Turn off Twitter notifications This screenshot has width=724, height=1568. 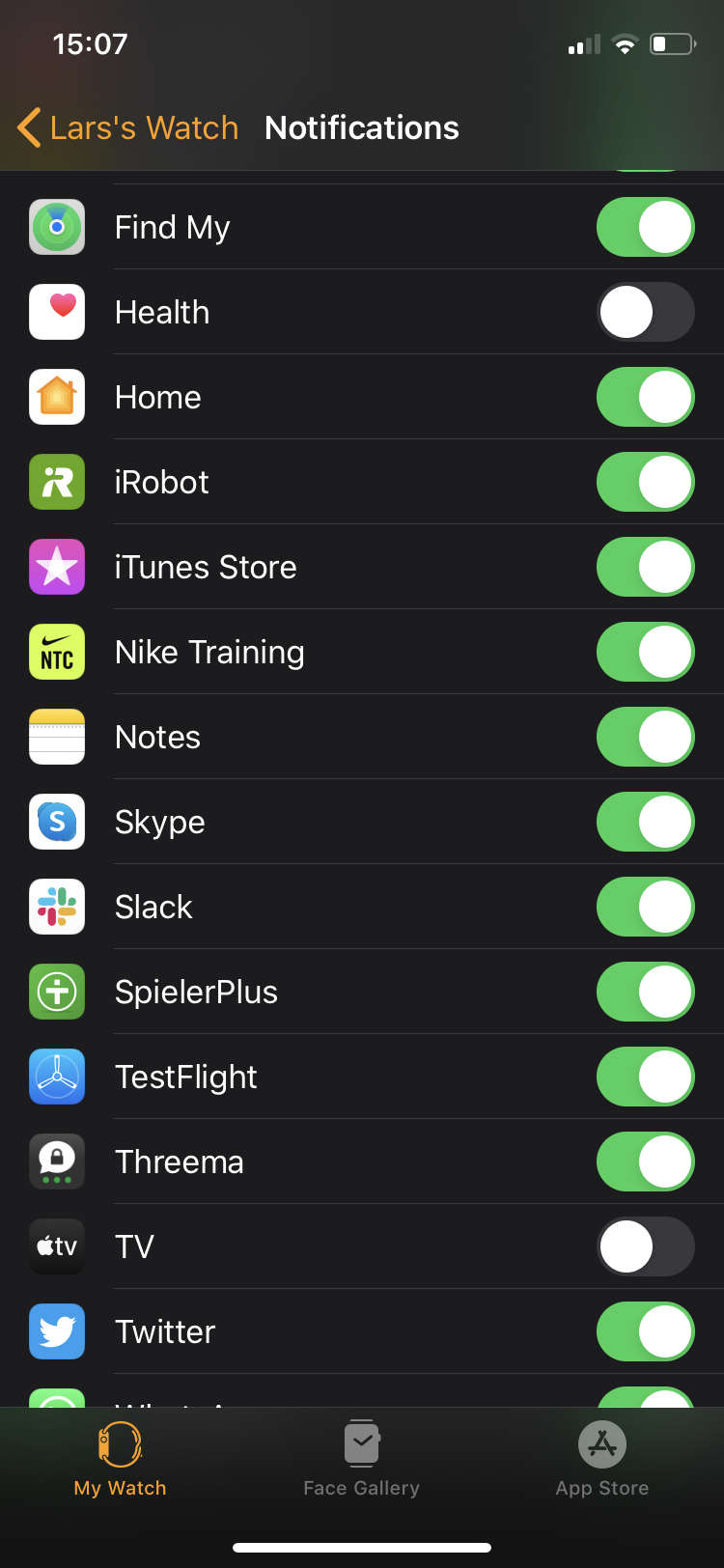tap(645, 1331)
